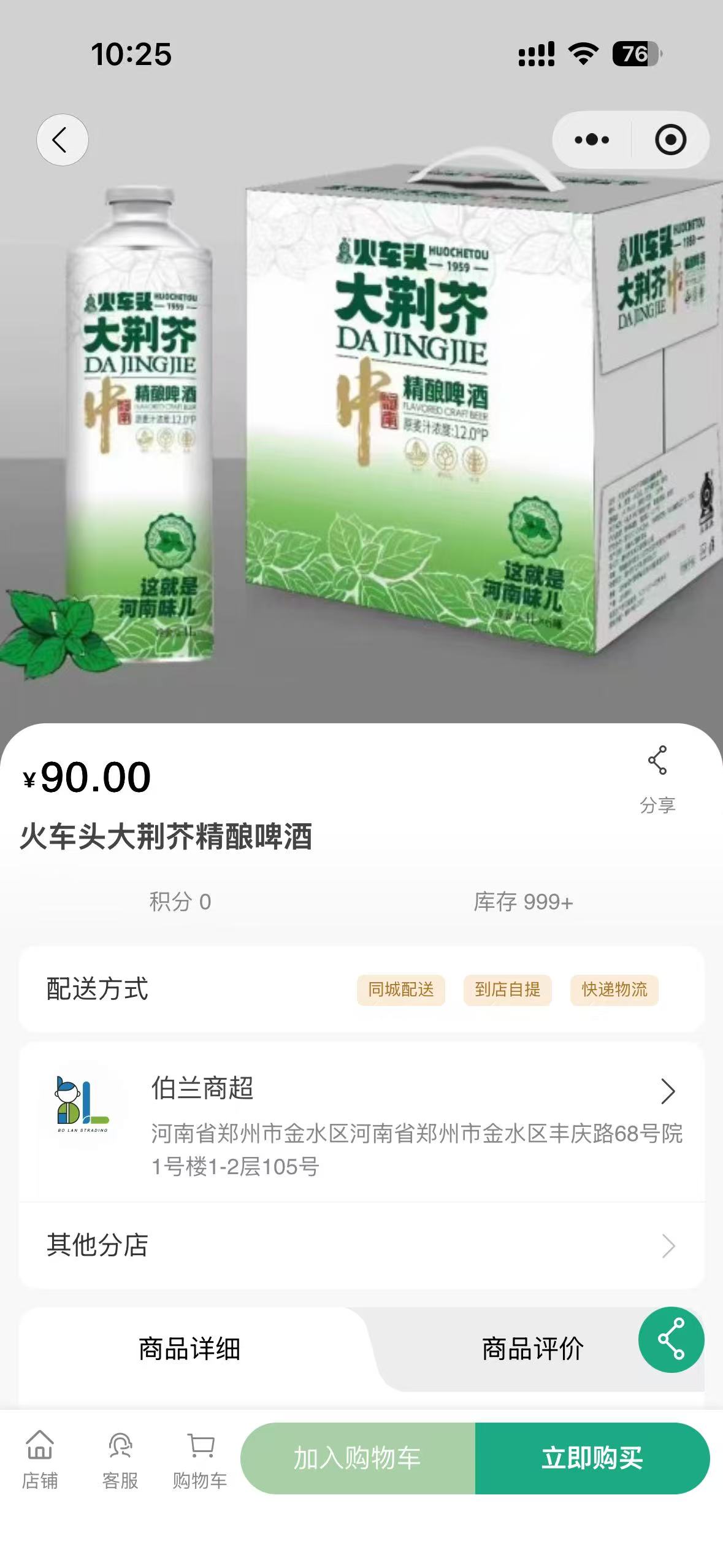Switch to the 商品评价 reviews tab
This screenshot has height=1568, width=723.
tap(532, 1349)
